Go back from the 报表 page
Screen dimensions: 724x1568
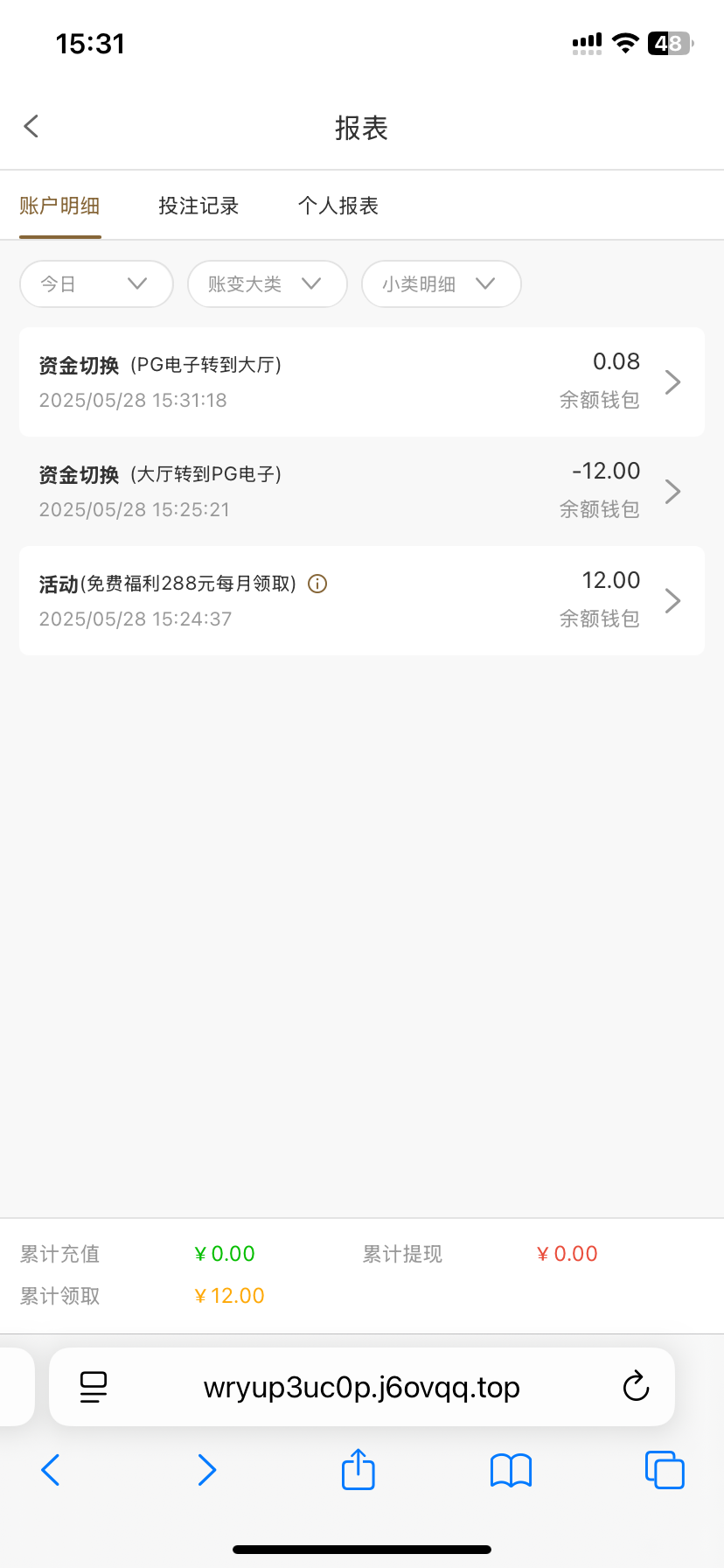32,127
